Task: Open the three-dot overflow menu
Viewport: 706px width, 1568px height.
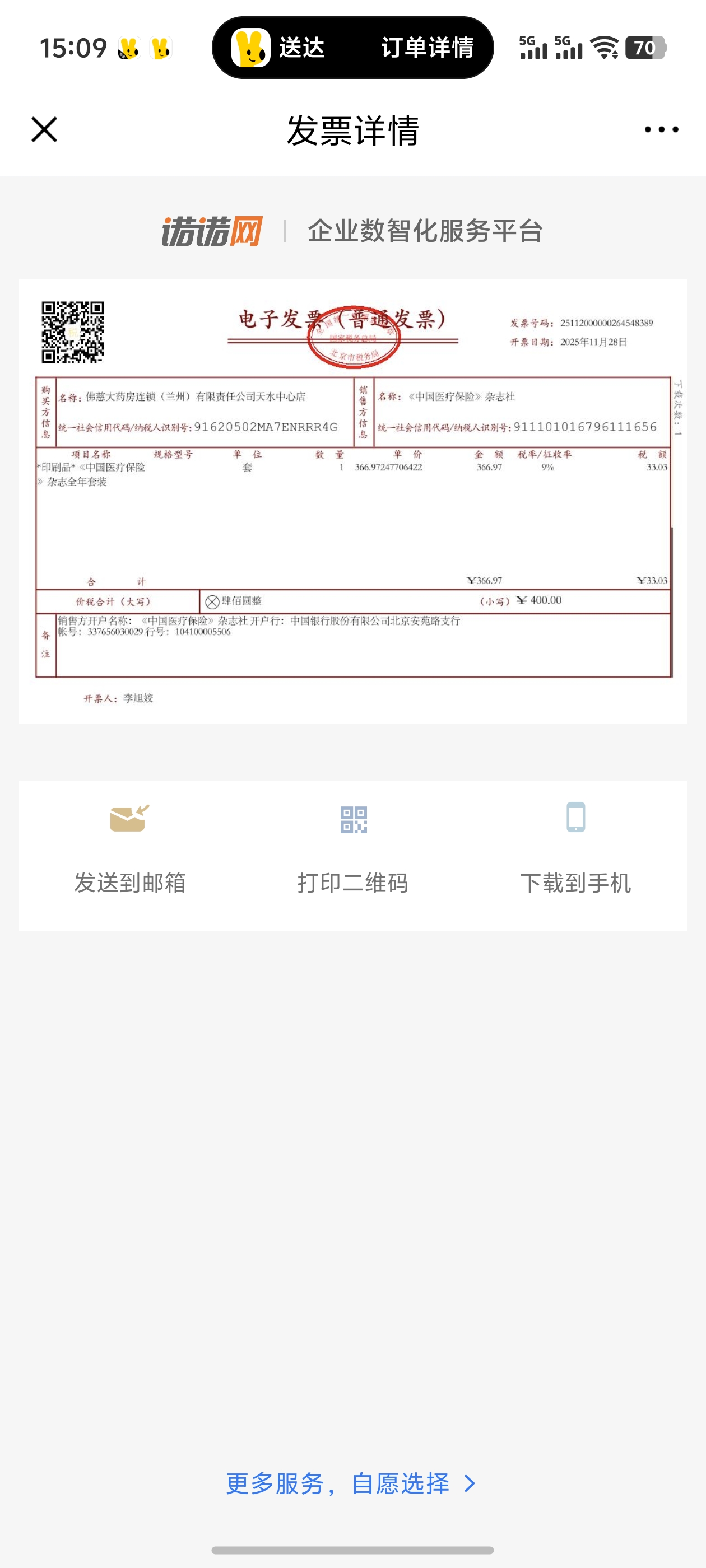Action: (661, 130)
